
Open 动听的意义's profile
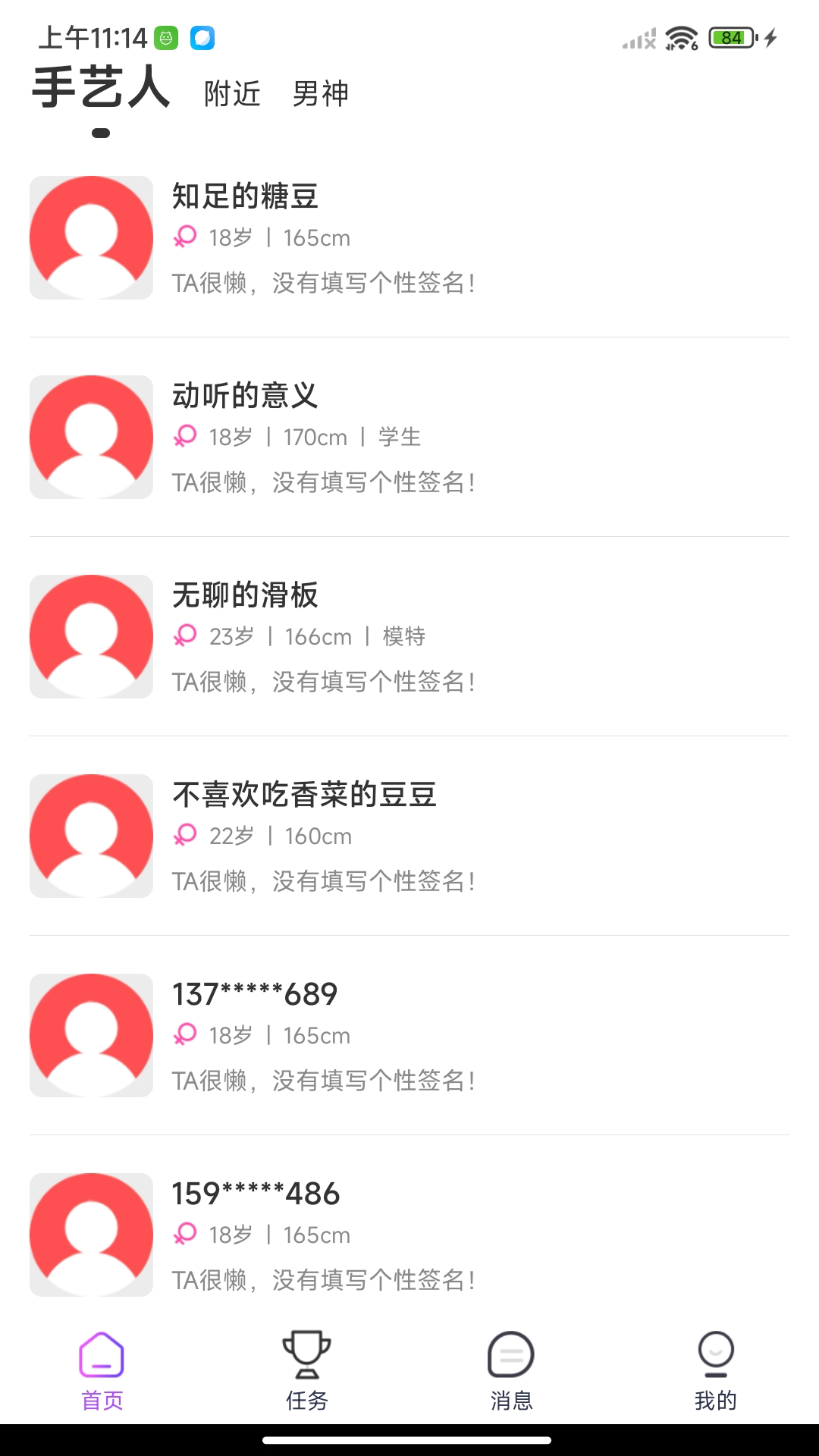[x=409, y=438]
